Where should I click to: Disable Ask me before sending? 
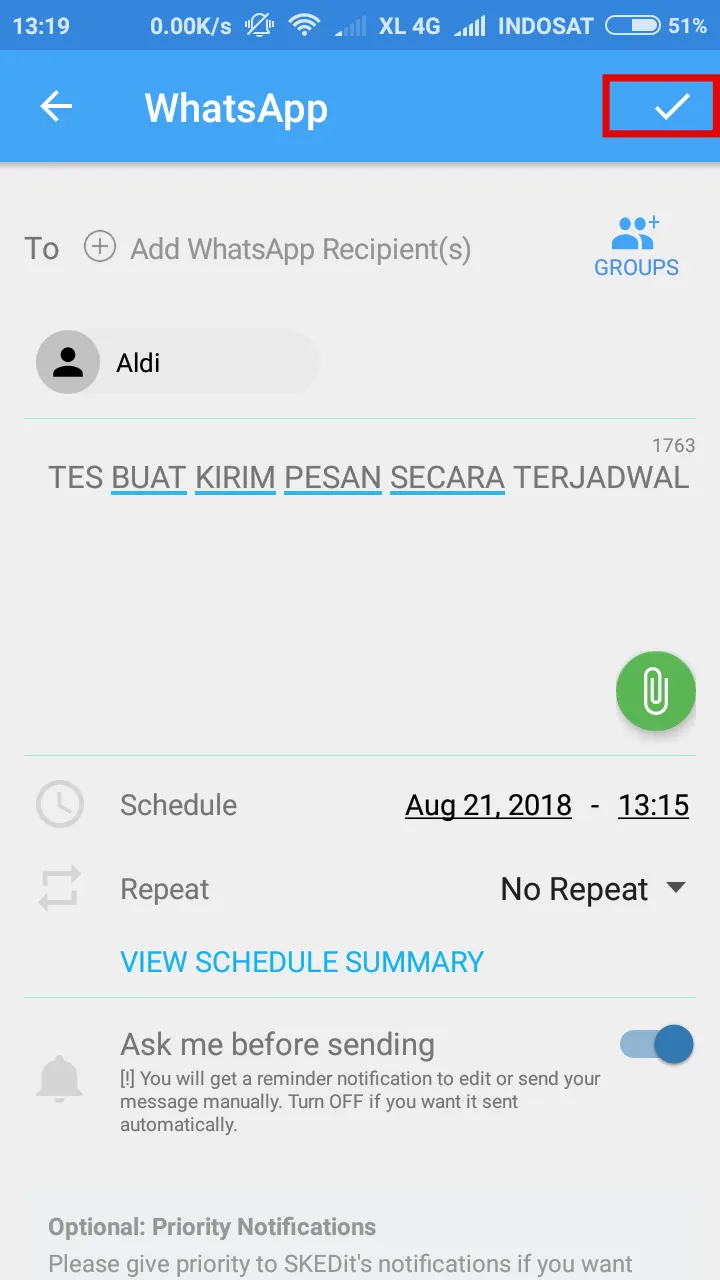(657, 1043)
